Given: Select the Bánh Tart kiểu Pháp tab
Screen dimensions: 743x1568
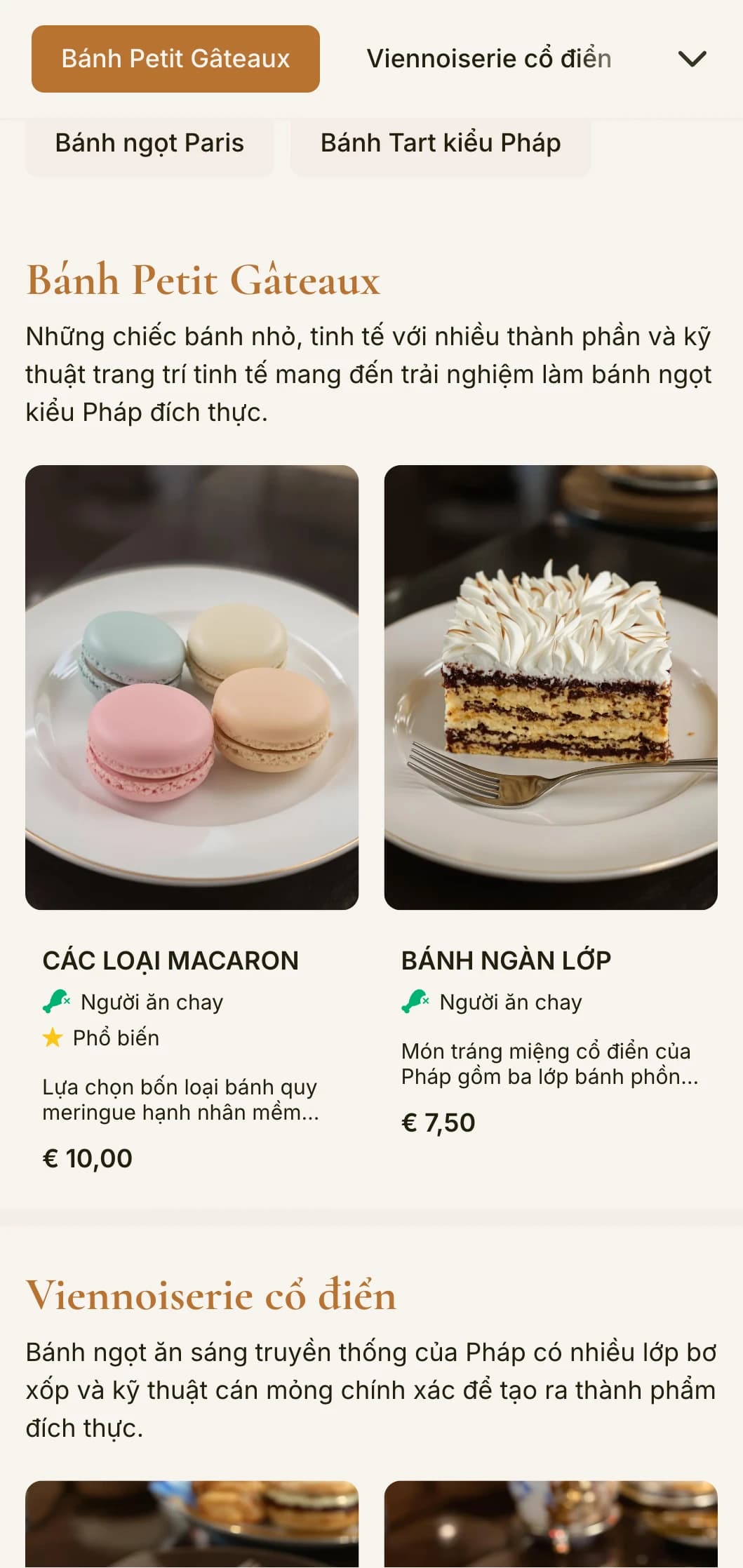Looking at the screenshot, I should [441, 143].
